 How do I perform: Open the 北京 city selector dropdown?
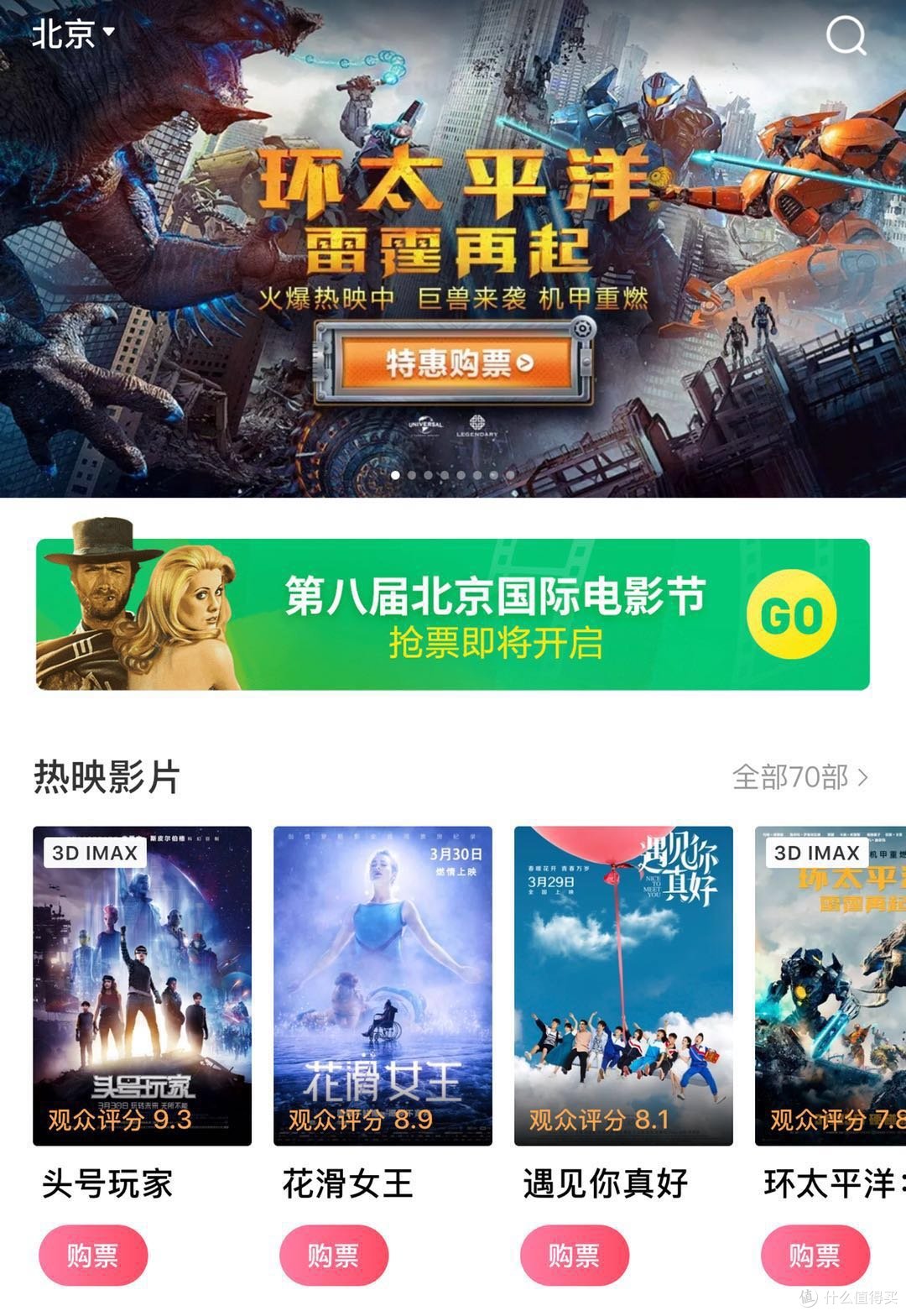point(73,34)
